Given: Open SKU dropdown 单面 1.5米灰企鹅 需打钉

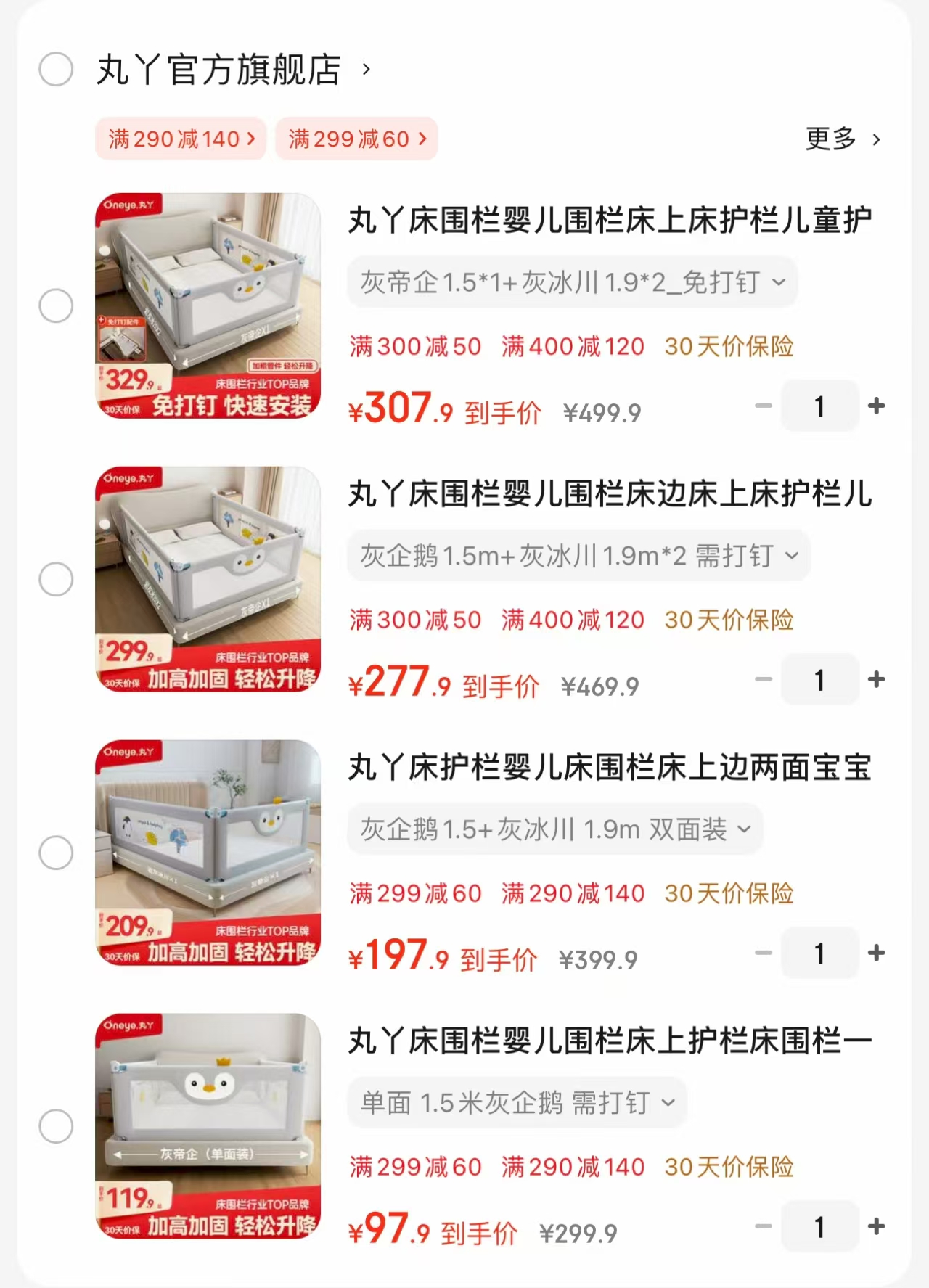Looking at the screenshot, I should (517, 1102).
